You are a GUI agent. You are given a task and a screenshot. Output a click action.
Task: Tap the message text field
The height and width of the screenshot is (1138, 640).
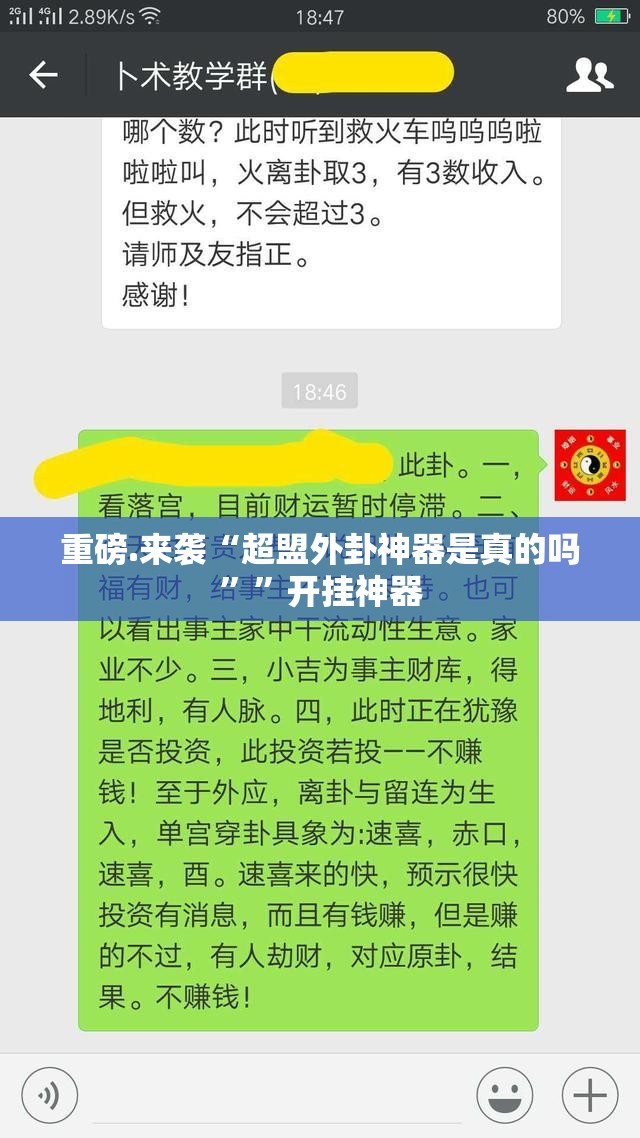click(x=275, y=1095)
